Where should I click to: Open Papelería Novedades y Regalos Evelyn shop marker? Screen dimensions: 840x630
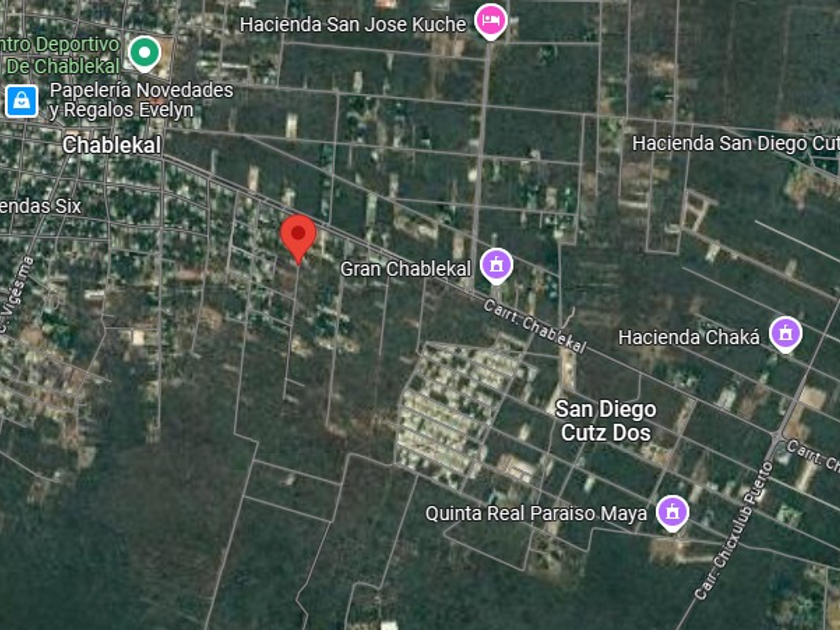click(x=21, y=101)
